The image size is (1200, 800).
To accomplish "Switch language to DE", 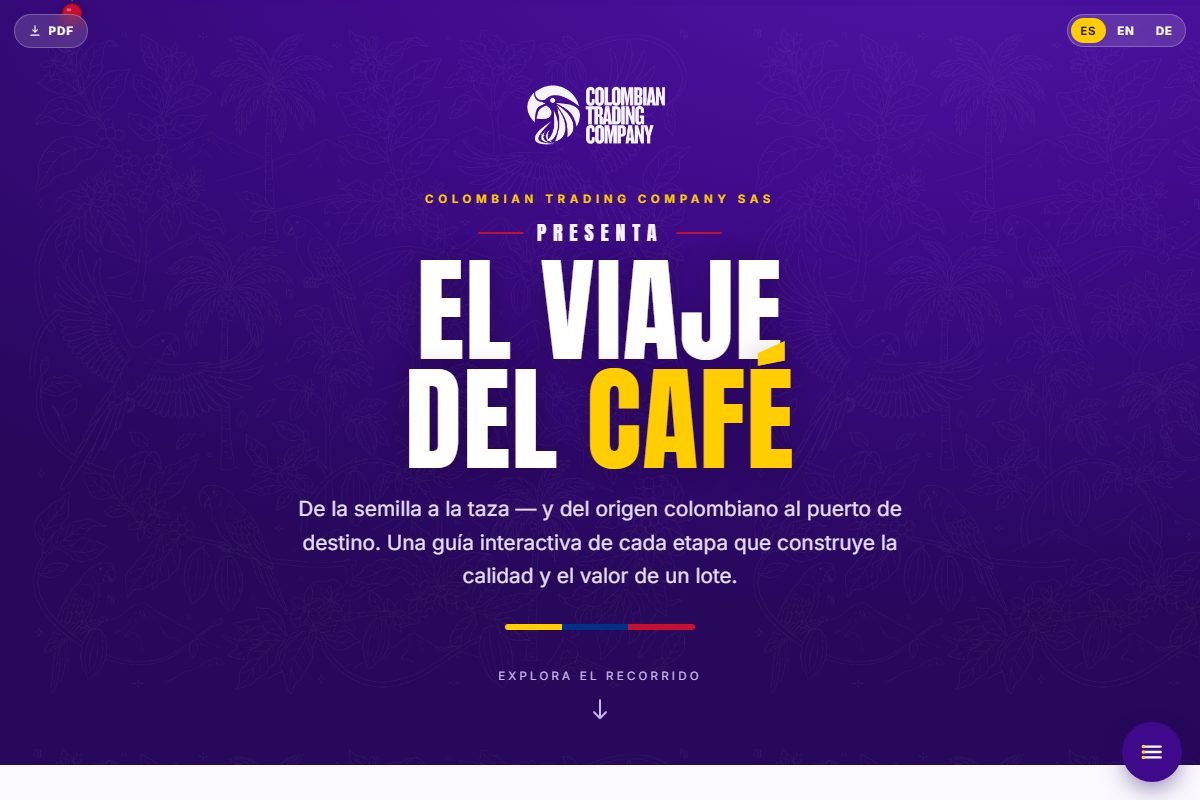I will coord(1164,31).
